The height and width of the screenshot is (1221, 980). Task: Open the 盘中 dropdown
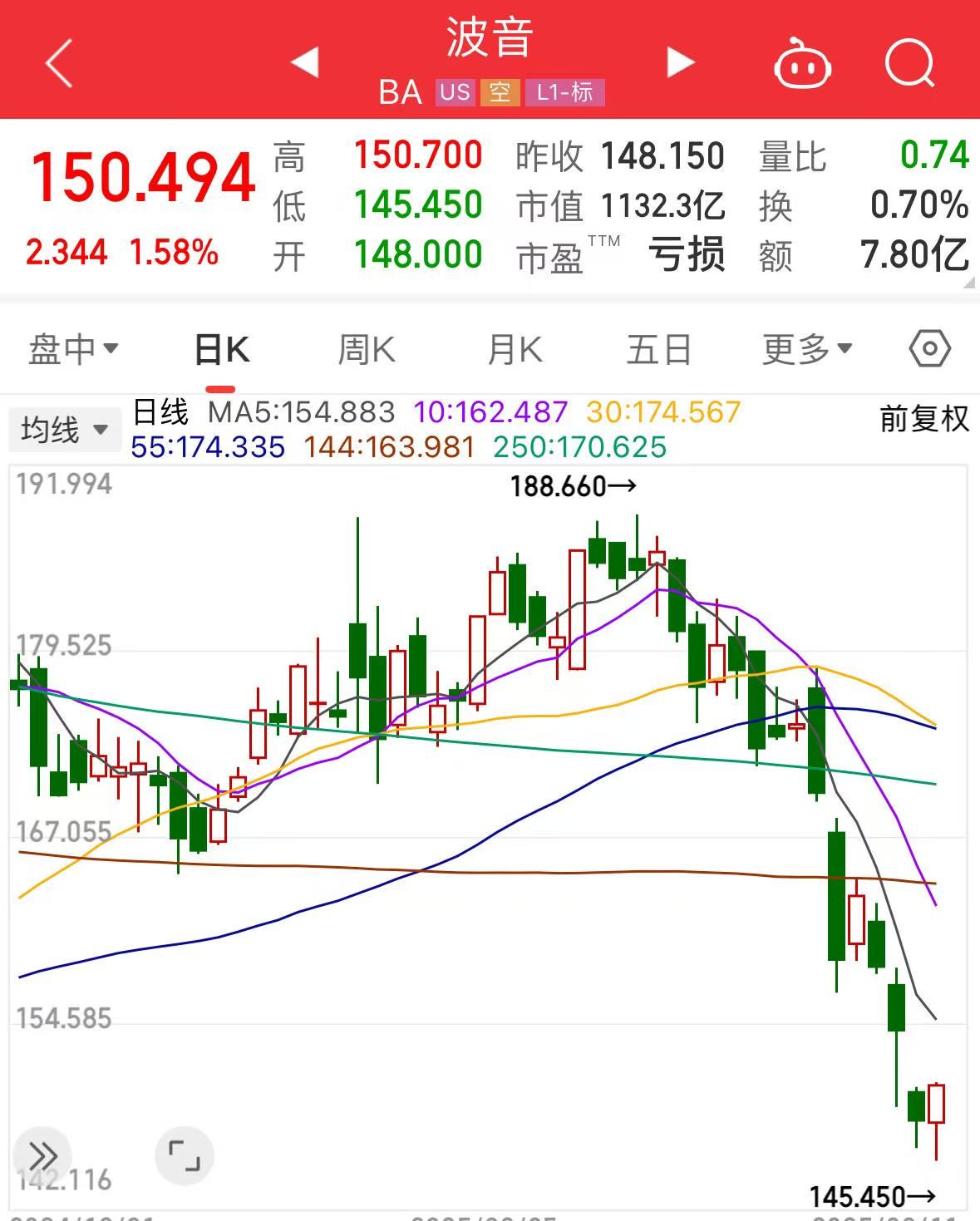73,349
